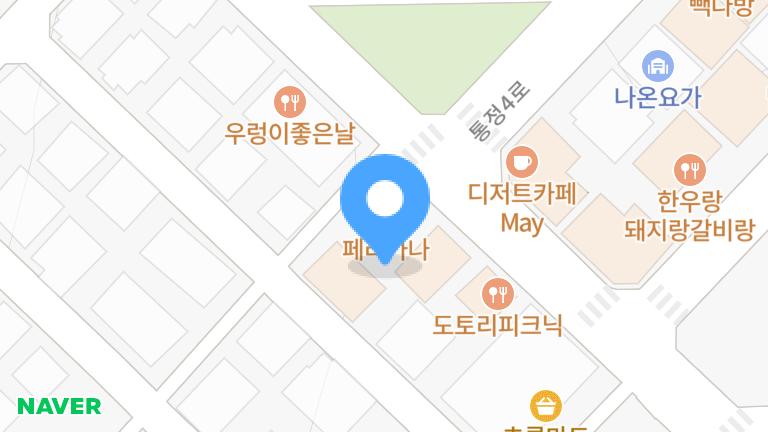The height and width of the screenshot is (432, 768).
Task: Open the 우렁이좋은날 restaurant marker
Action: coord(290,101)
